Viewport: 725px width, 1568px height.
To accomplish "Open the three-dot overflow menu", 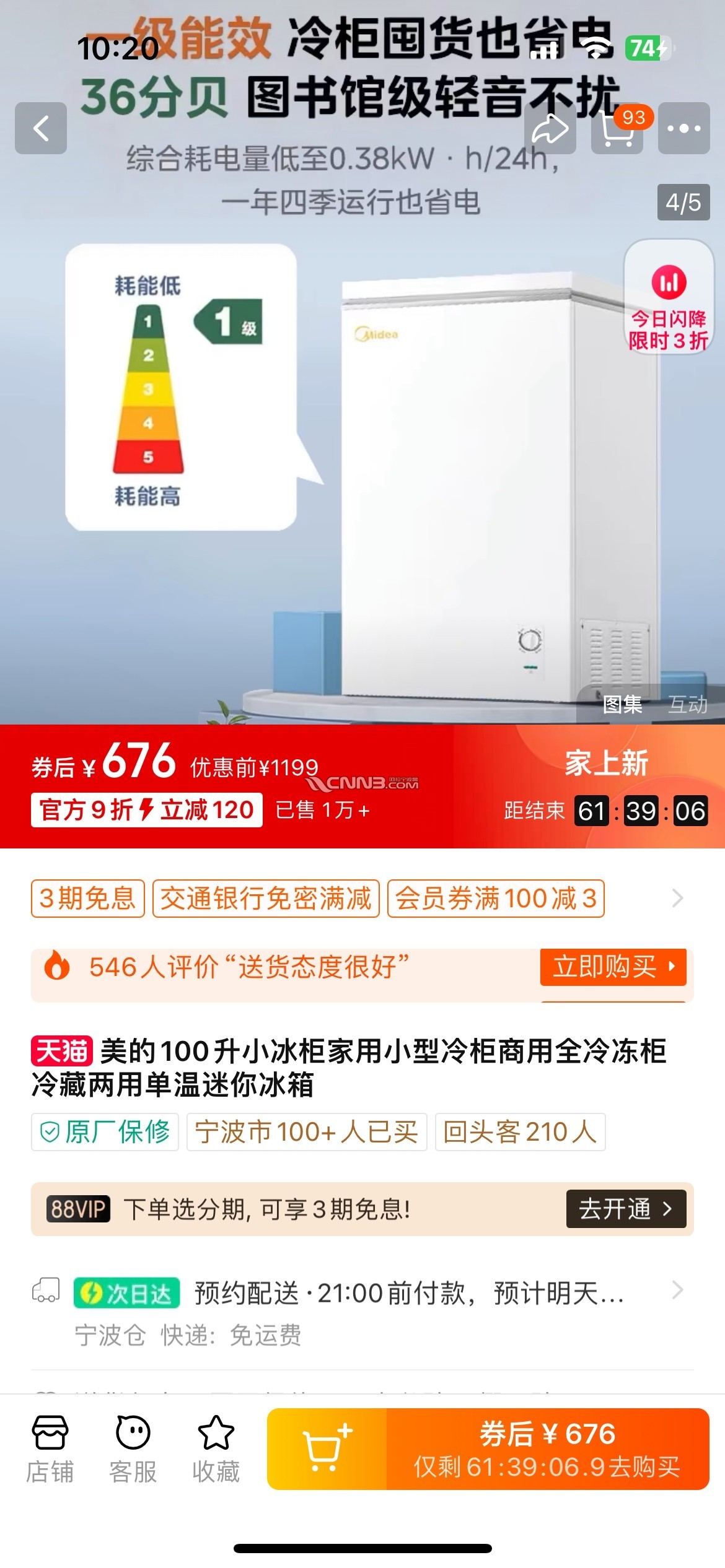I will click(x=683, y=128).
